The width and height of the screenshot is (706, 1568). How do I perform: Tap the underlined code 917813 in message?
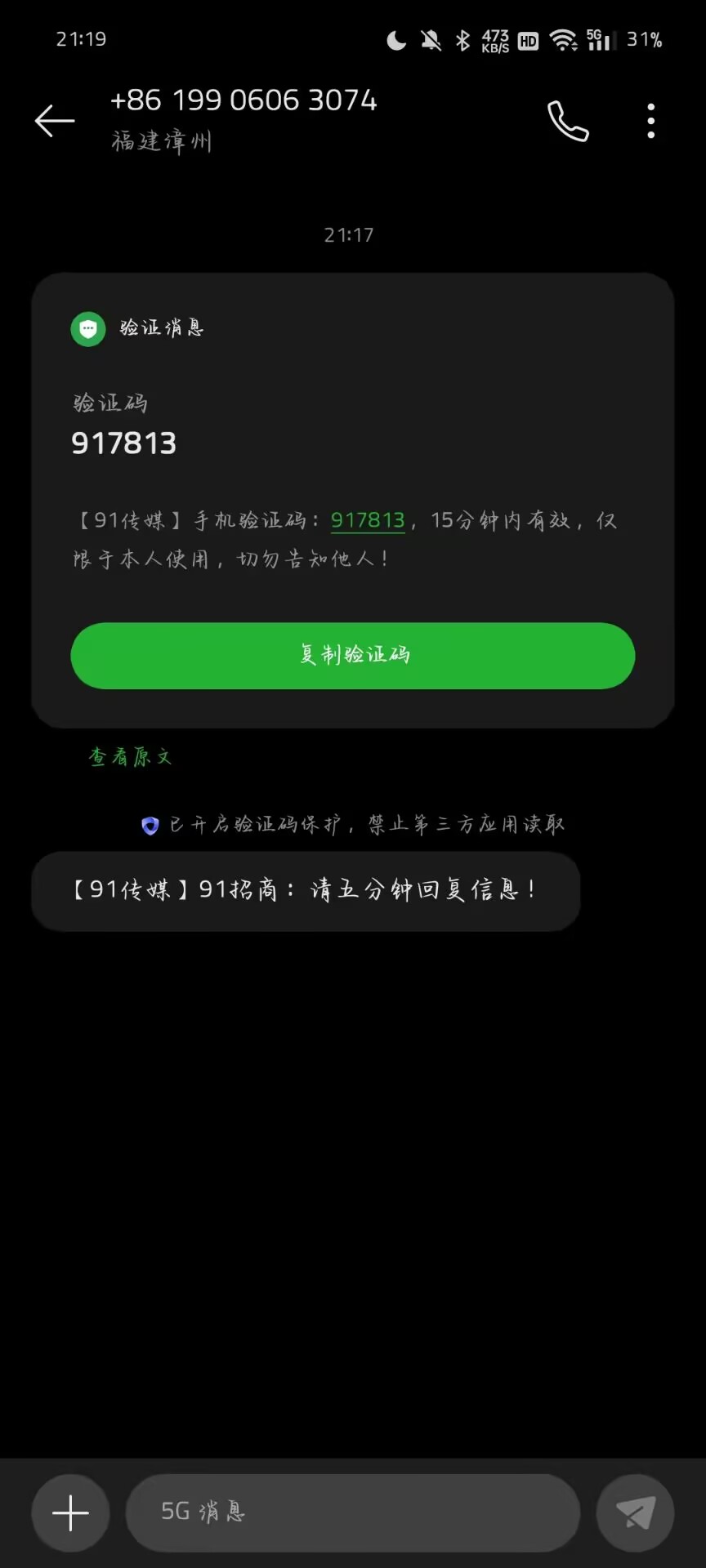pos(368,520)
